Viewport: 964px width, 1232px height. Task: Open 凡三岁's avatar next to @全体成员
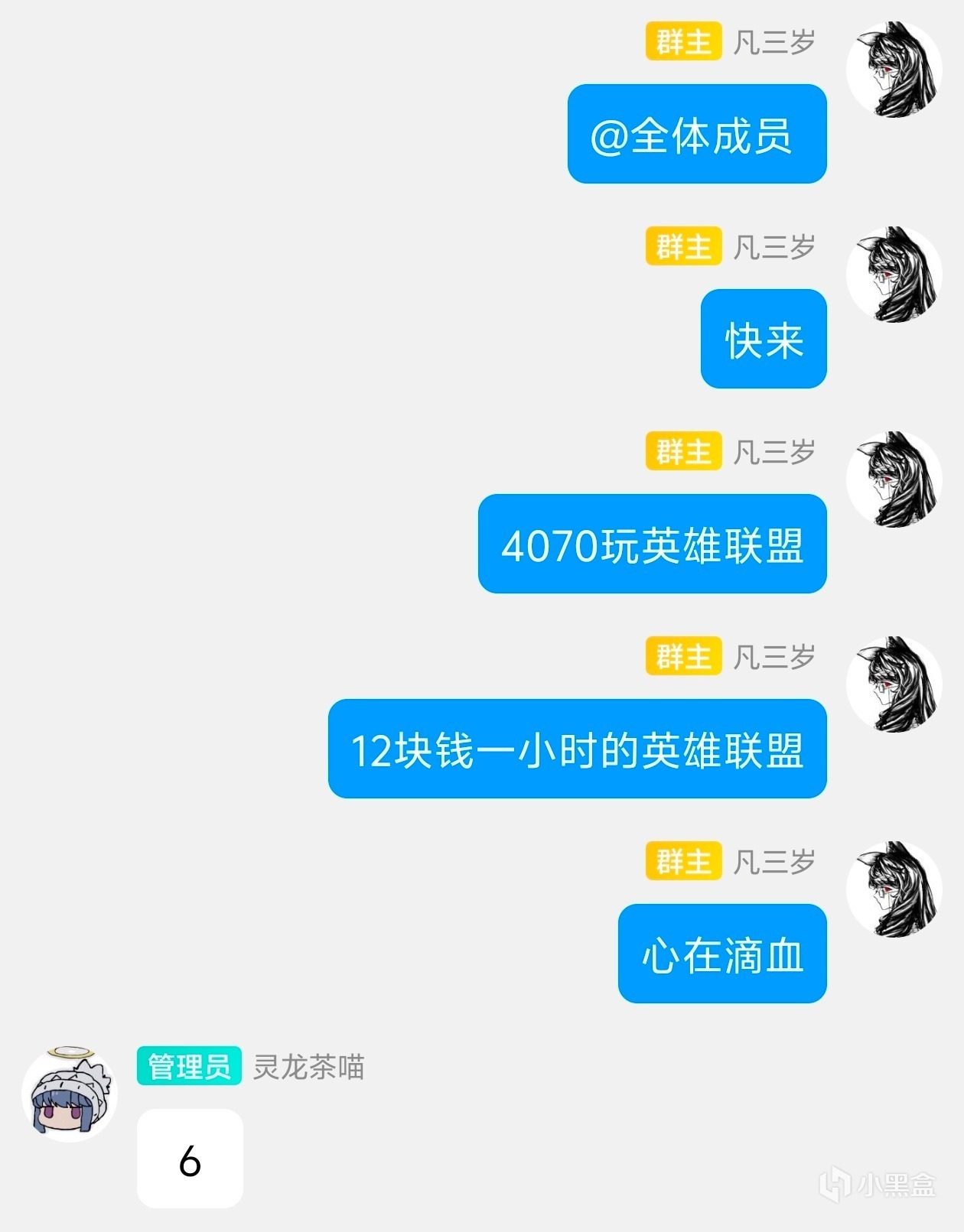tap(895, 69)
